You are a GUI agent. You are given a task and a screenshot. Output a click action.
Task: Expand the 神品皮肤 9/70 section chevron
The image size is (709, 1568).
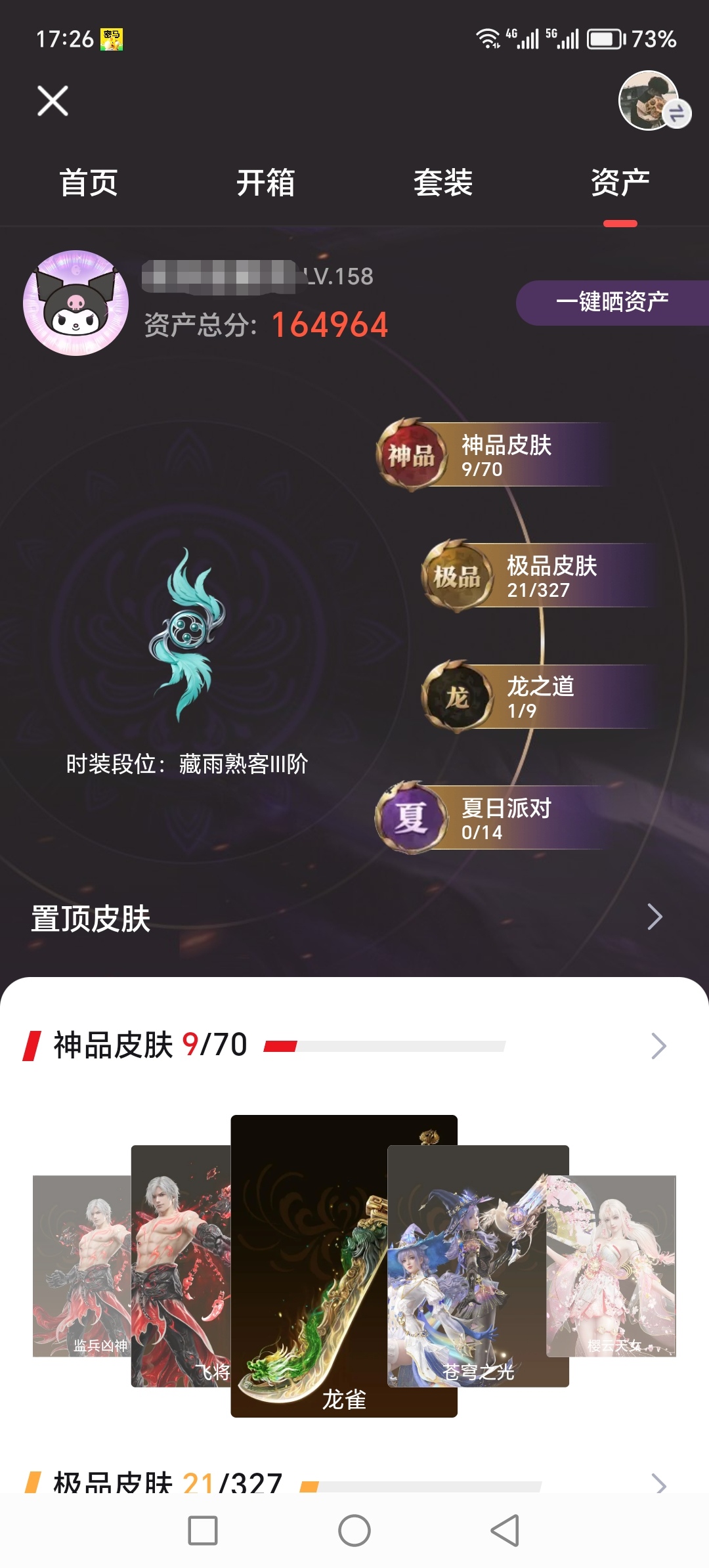(x=658, y=1046)
